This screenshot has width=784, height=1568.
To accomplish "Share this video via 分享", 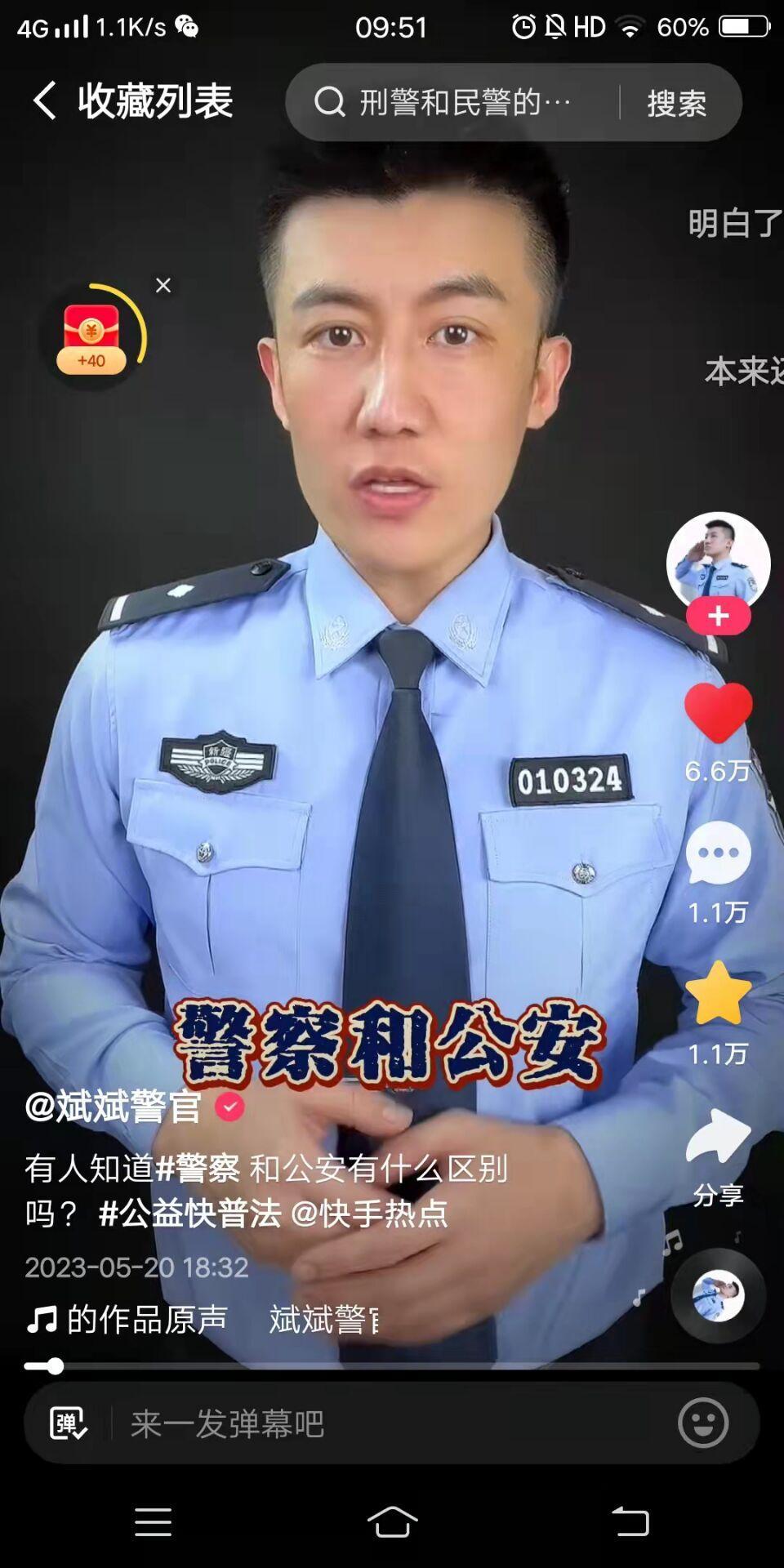I will click(718, 1138).
